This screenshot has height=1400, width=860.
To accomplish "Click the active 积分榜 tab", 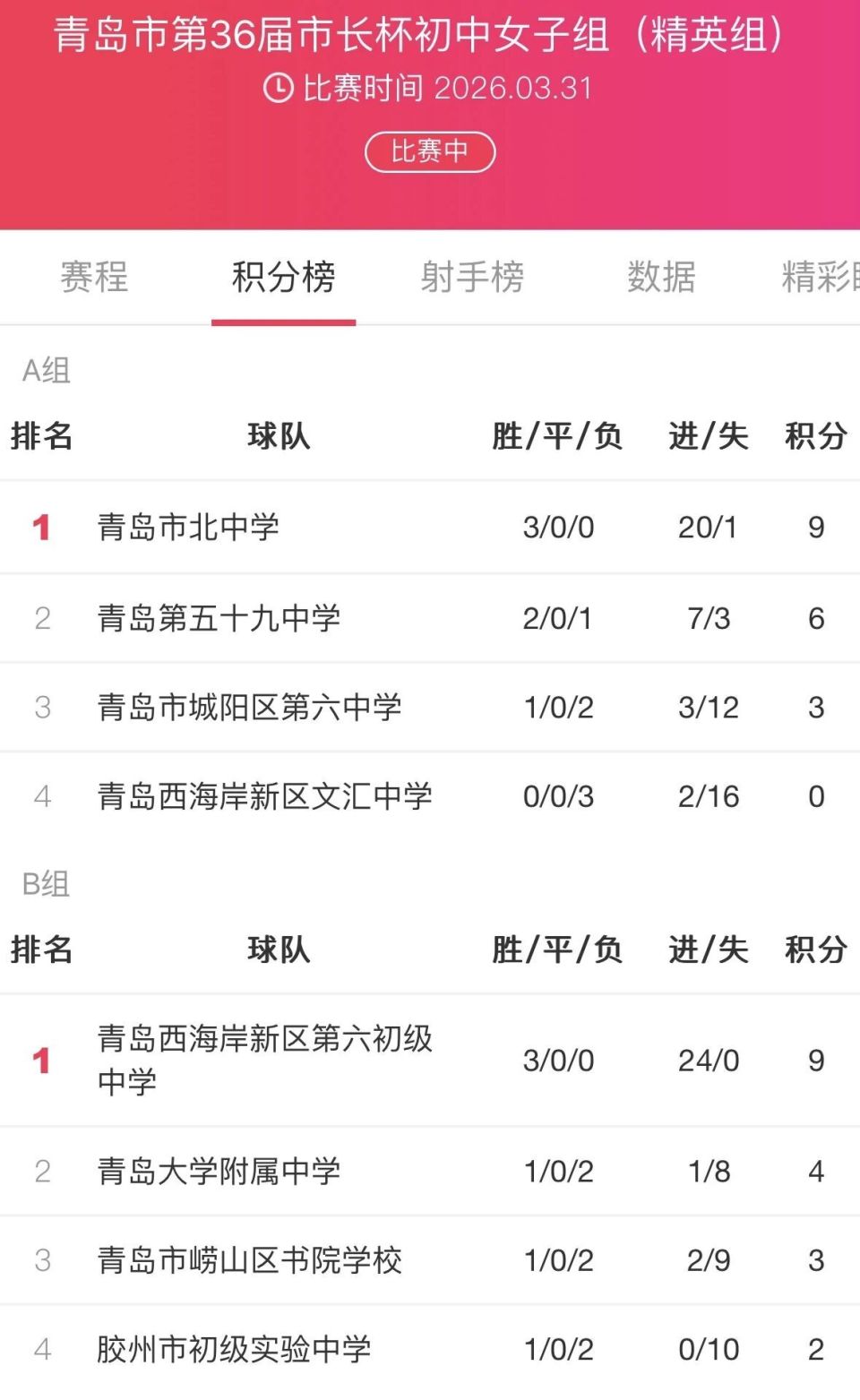I will click(283, 279).
